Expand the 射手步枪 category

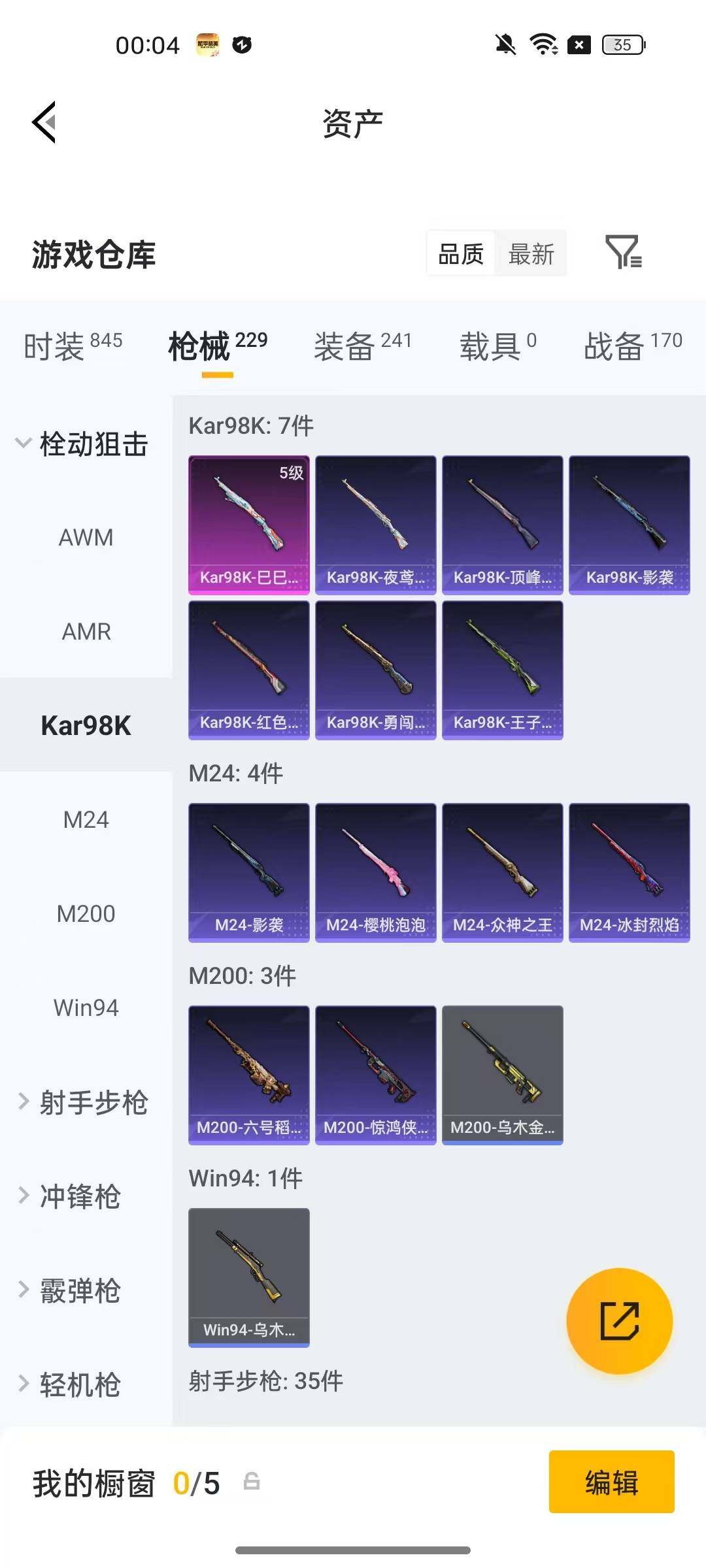coord(82,1102)
